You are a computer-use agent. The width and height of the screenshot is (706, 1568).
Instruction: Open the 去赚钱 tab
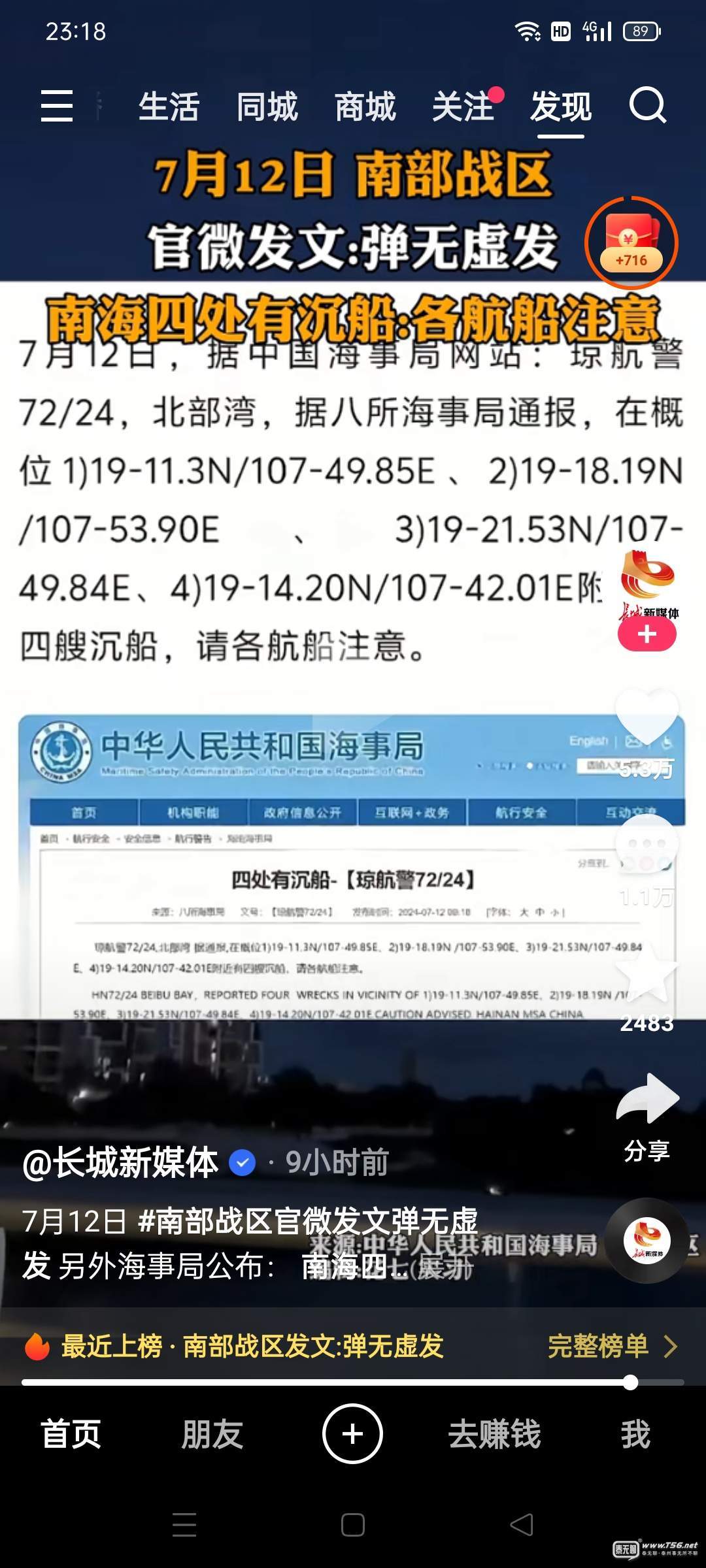pos(494,1435)
